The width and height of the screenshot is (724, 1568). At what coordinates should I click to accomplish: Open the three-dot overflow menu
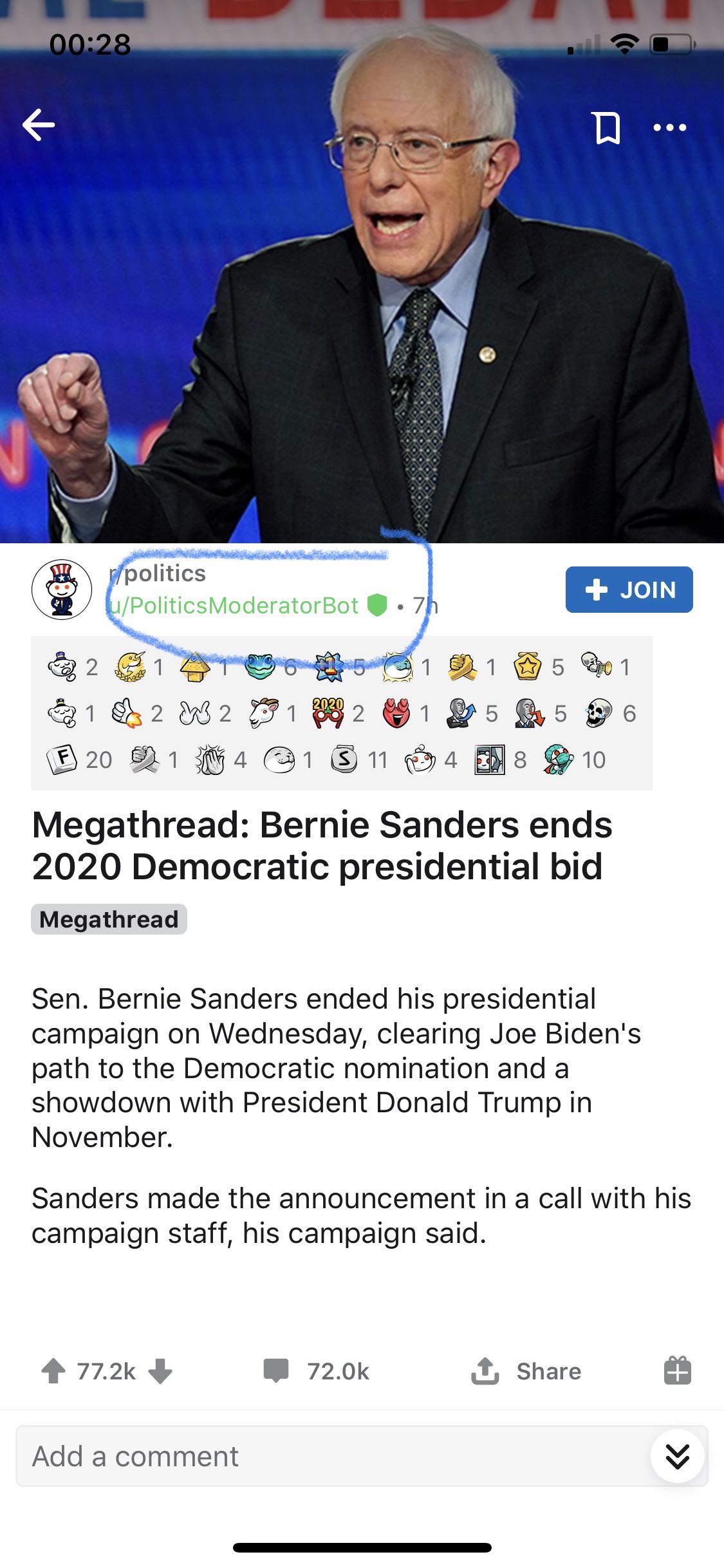click(669, 127)
